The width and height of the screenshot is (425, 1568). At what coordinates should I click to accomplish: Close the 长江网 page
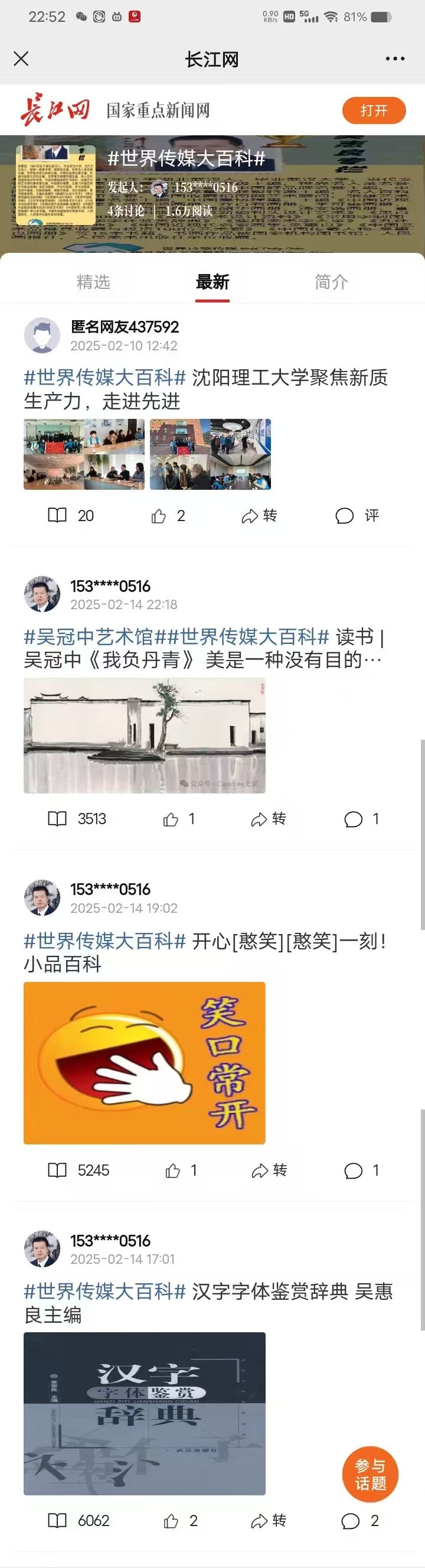[21, 59]
